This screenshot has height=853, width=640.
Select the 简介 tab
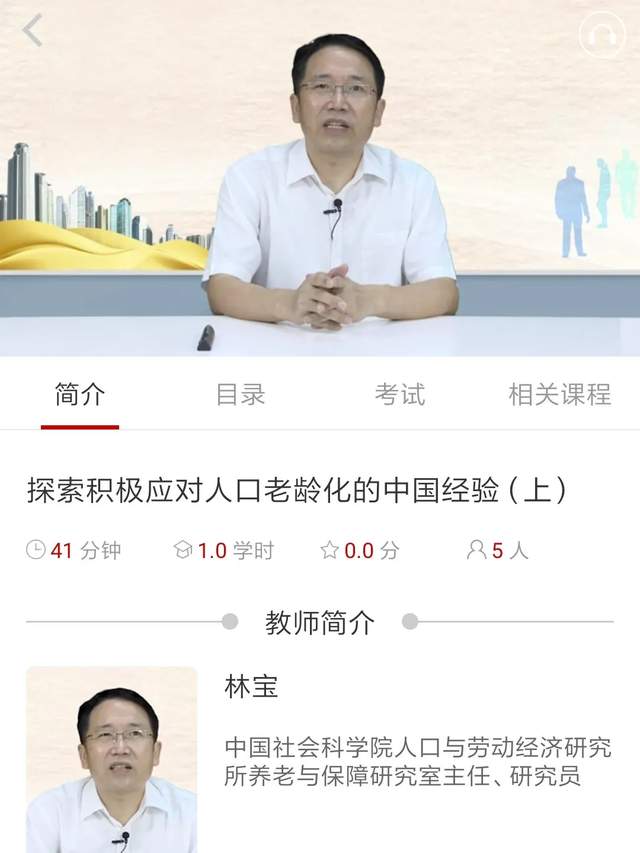coord(80,394)
